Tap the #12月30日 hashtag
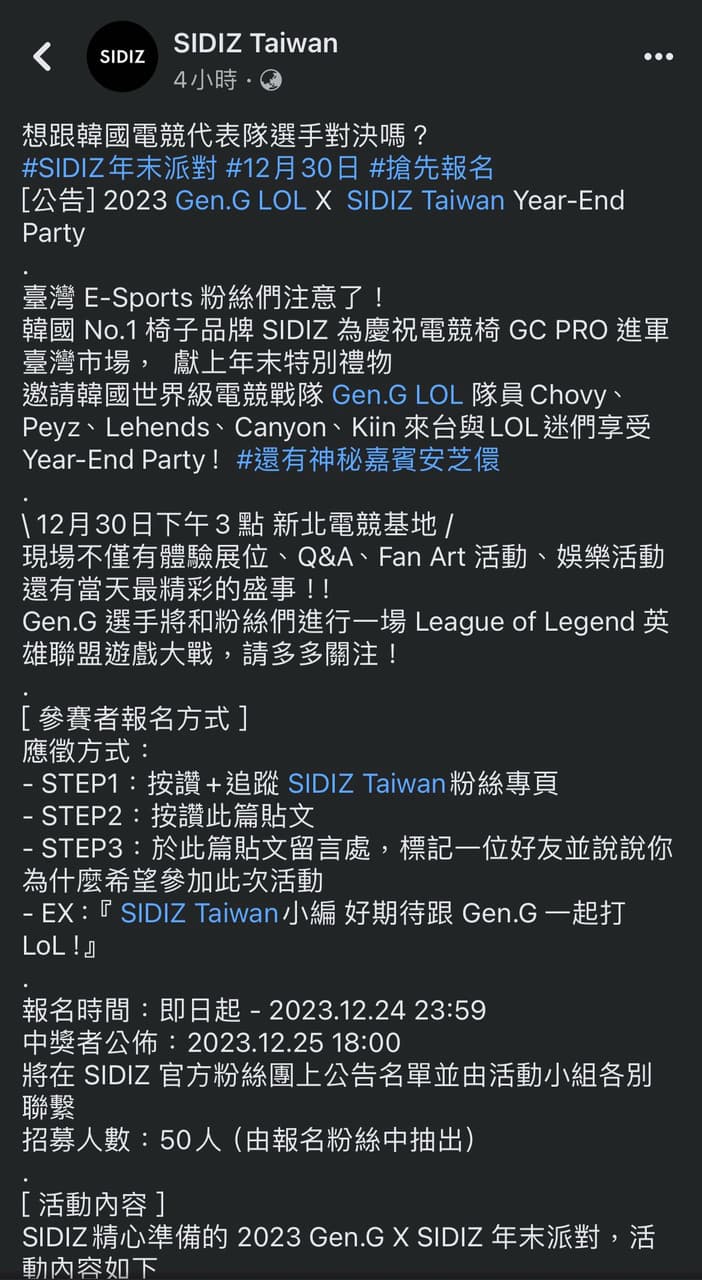The image size is (702, 1280). (294, 167)
